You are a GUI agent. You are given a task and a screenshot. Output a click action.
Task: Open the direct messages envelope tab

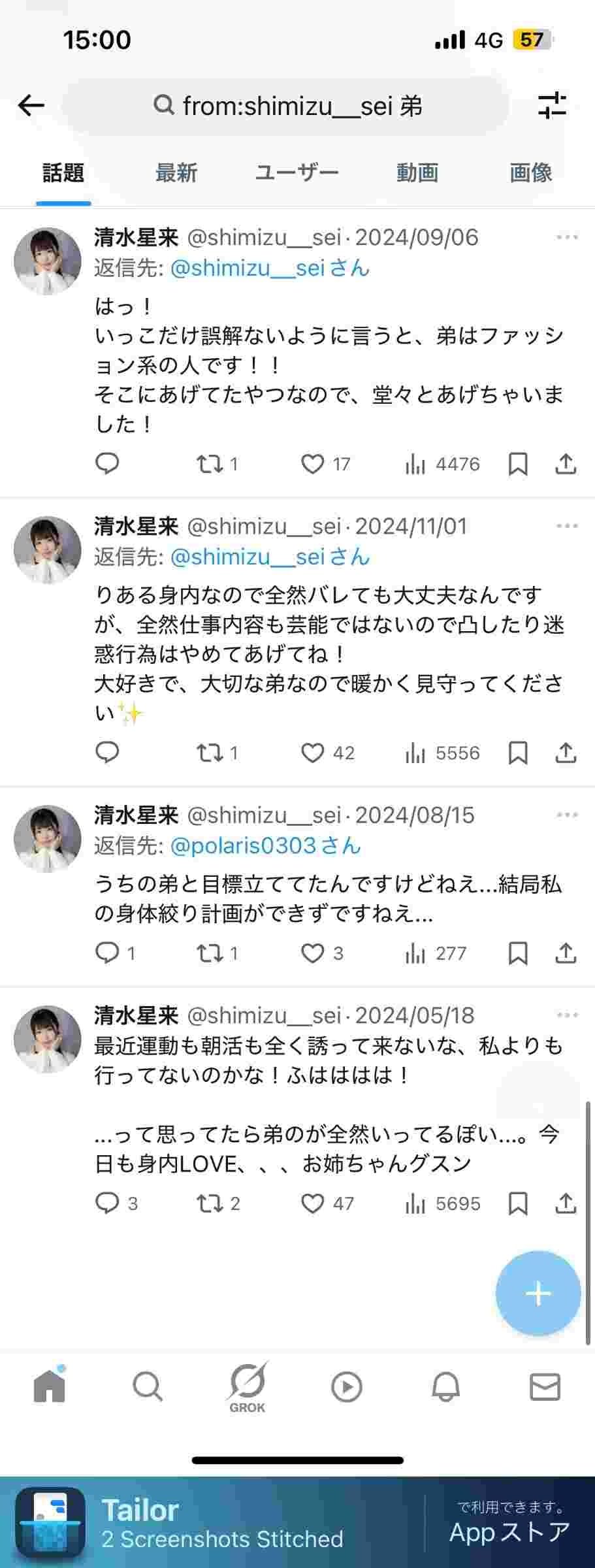545,1386
